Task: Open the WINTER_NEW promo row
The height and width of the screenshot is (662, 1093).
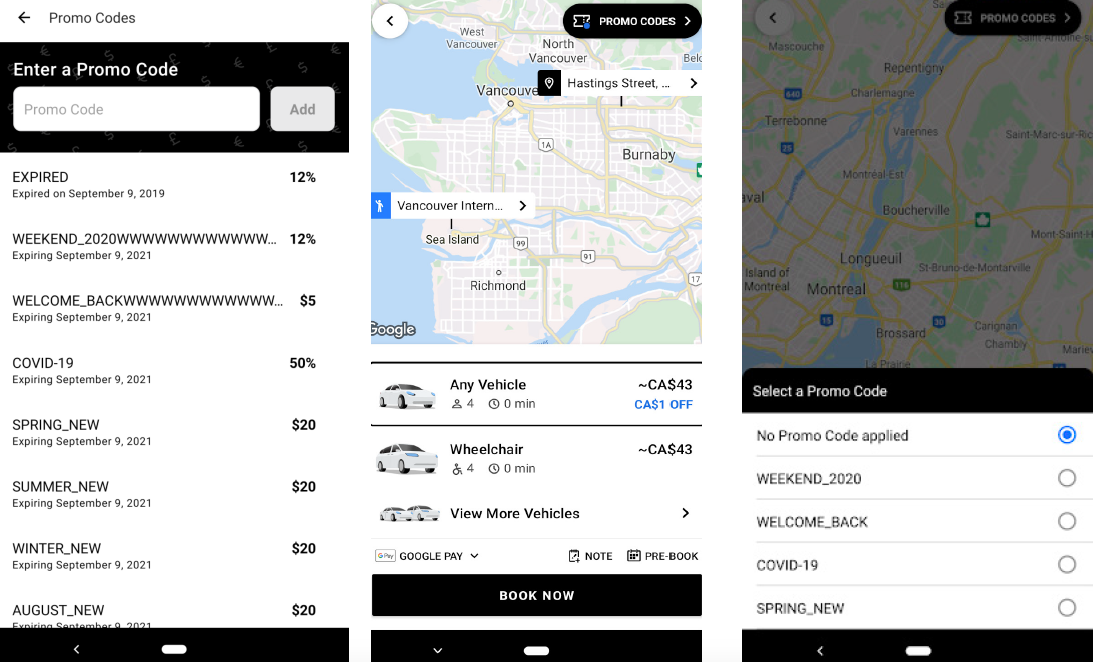Action: point(164,556)
